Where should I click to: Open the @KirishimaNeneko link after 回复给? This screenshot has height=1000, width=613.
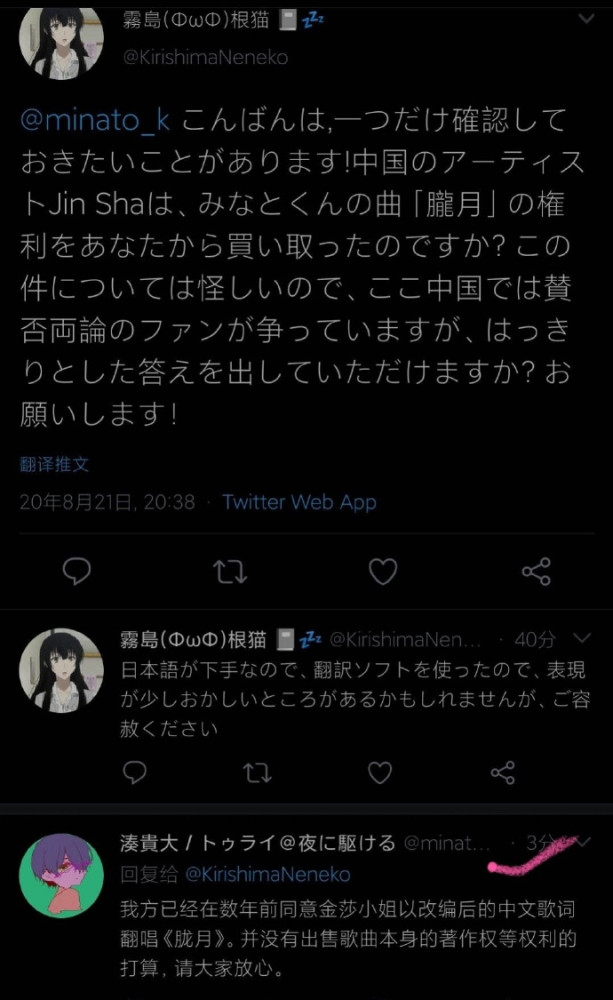point(267,874)
